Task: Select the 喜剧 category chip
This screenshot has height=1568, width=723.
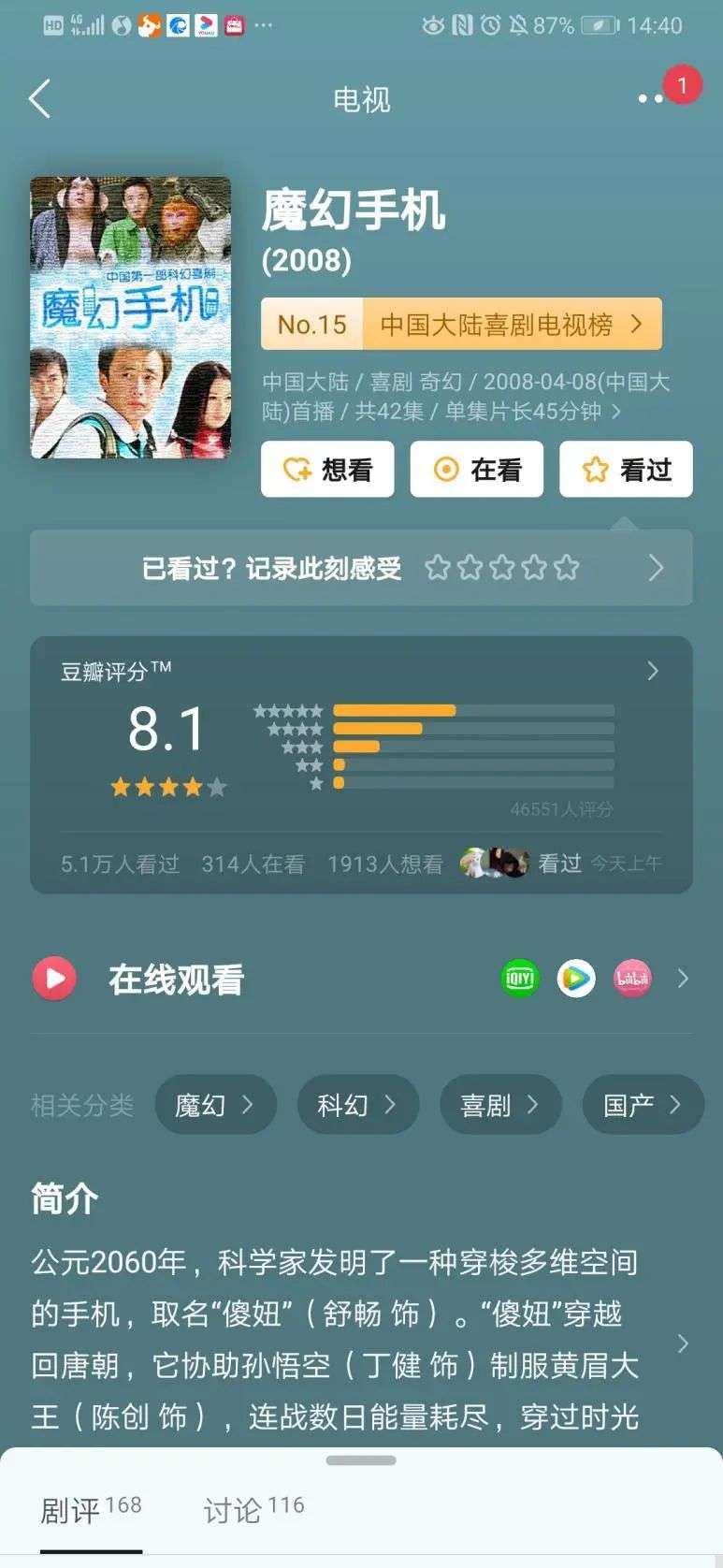Action: 500,1105
